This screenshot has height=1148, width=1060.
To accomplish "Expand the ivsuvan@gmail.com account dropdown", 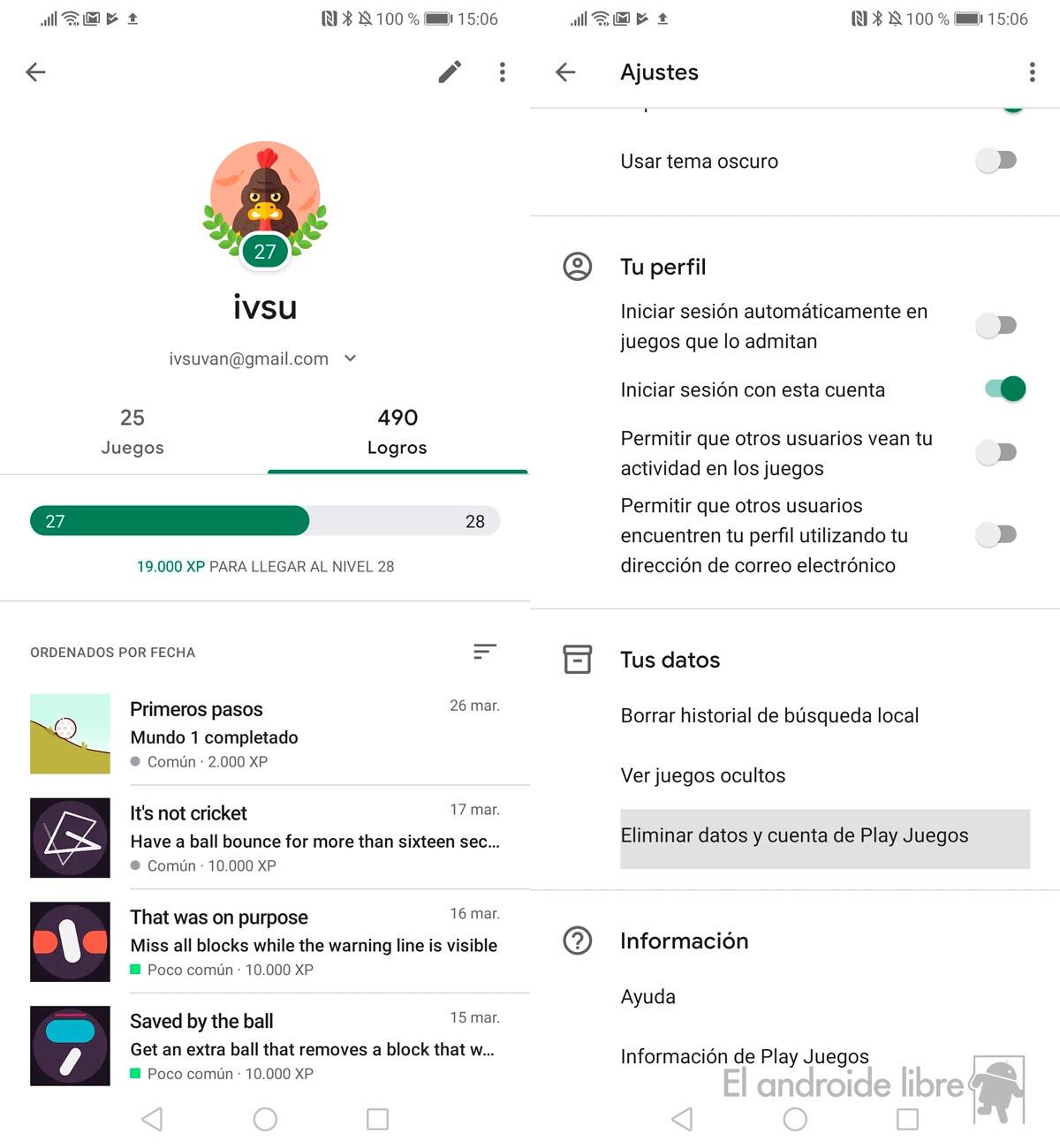I will point(351,359).
